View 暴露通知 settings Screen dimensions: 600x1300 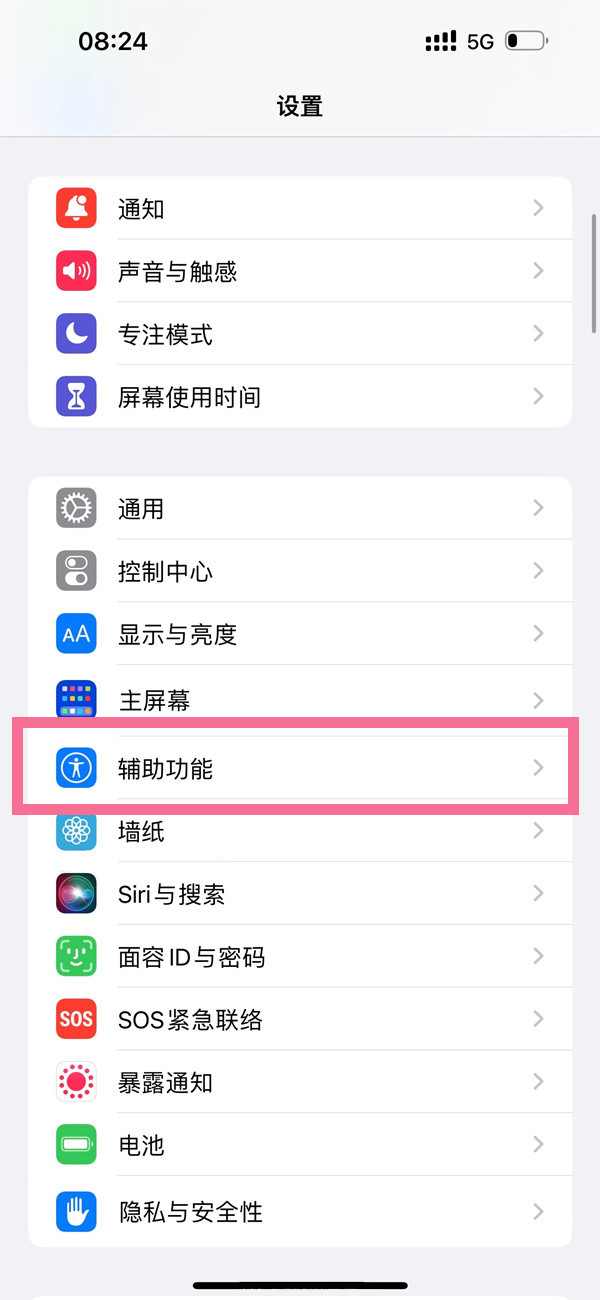tap(300, 1082)
